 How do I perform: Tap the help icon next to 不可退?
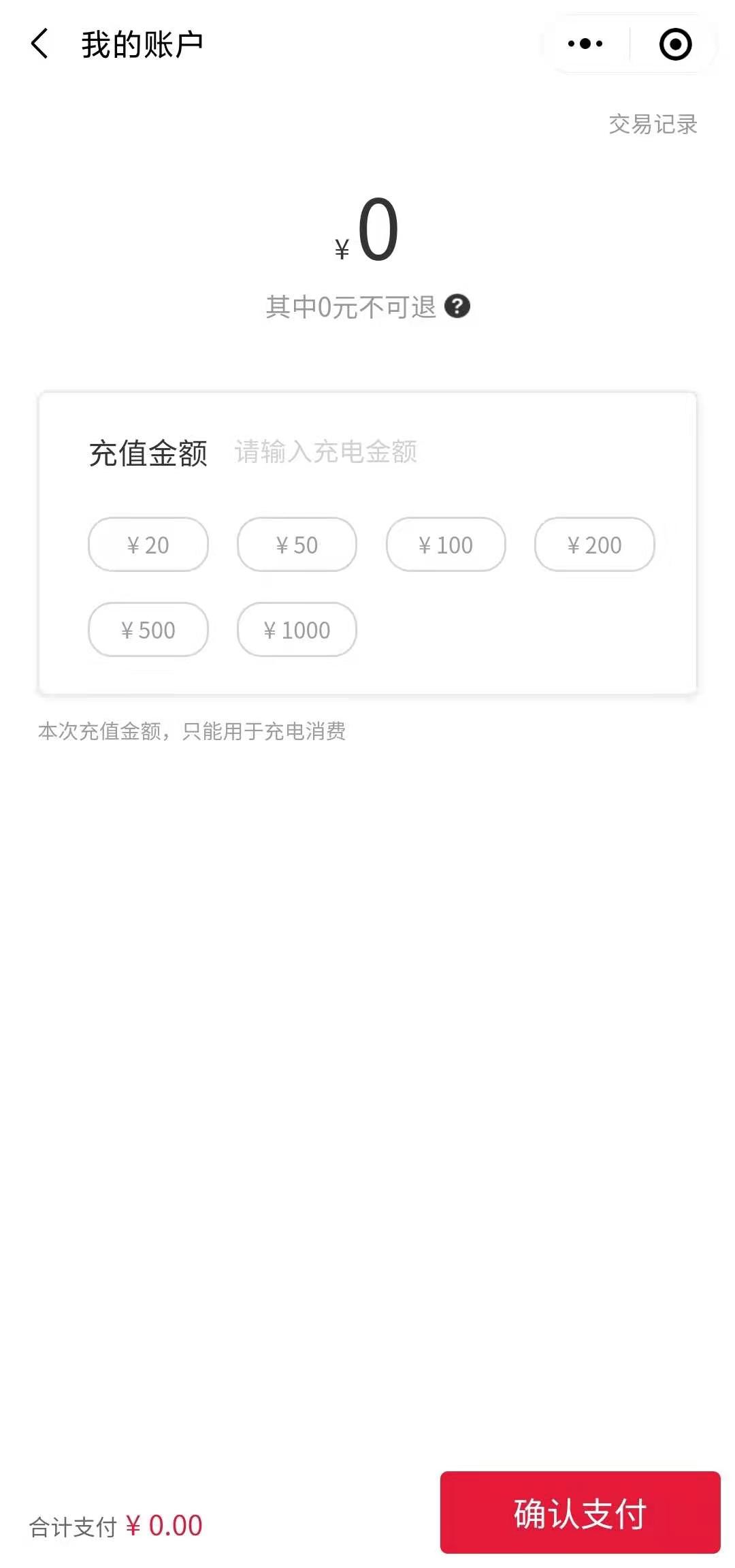click(457, 306)
